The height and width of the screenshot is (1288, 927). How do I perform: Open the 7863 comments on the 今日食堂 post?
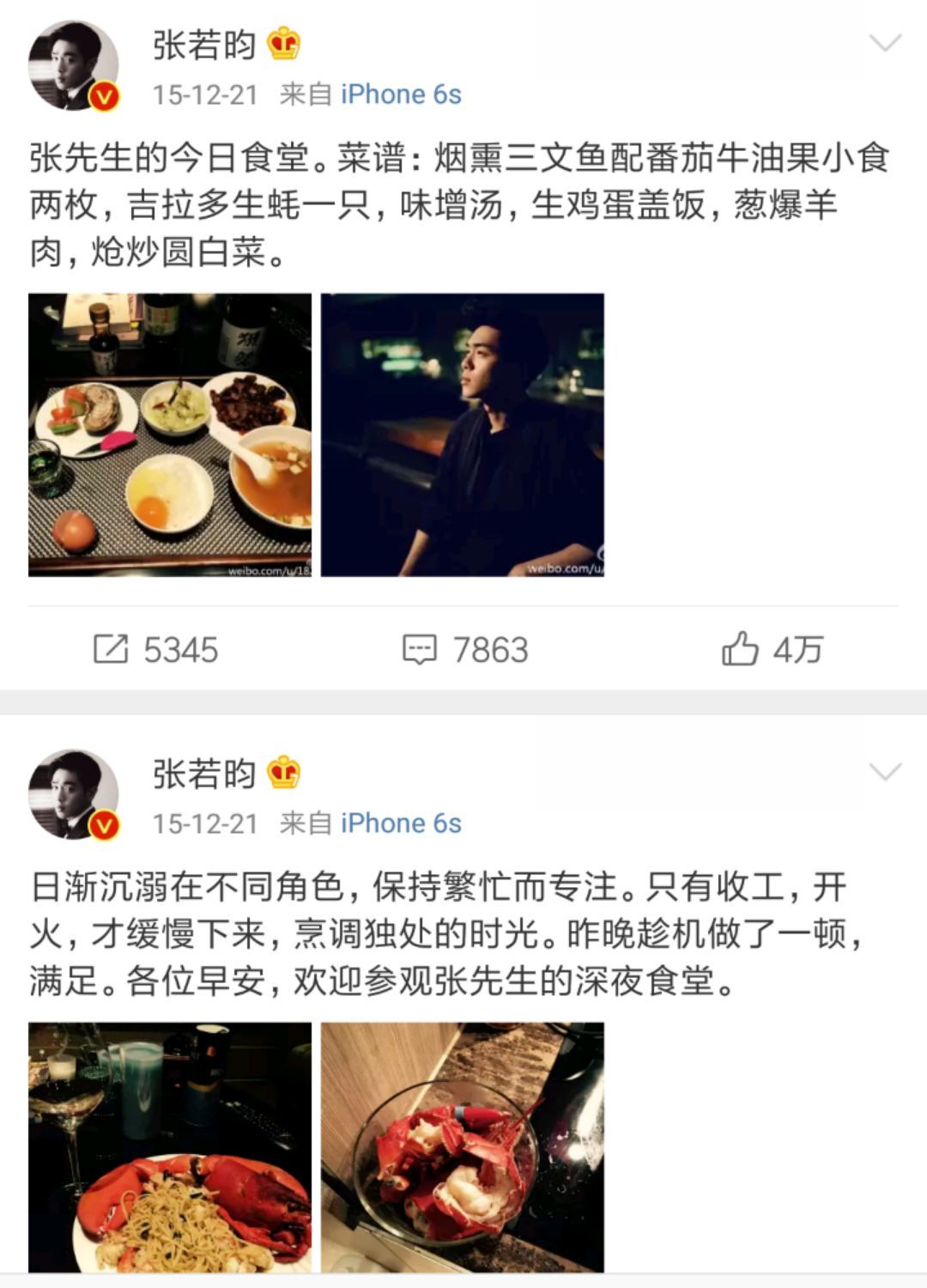point(465,650)
